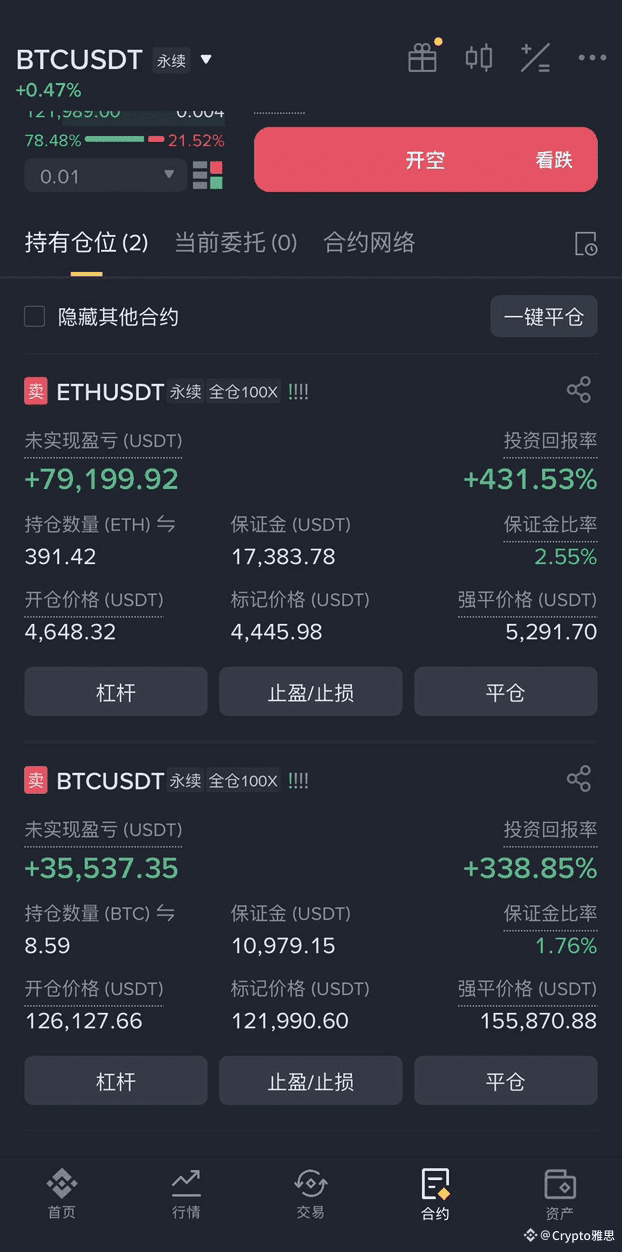Check the 隐藏其他合约 checkbox
This screenshot has height=1252, width=622.
click(x=35, y=317)
